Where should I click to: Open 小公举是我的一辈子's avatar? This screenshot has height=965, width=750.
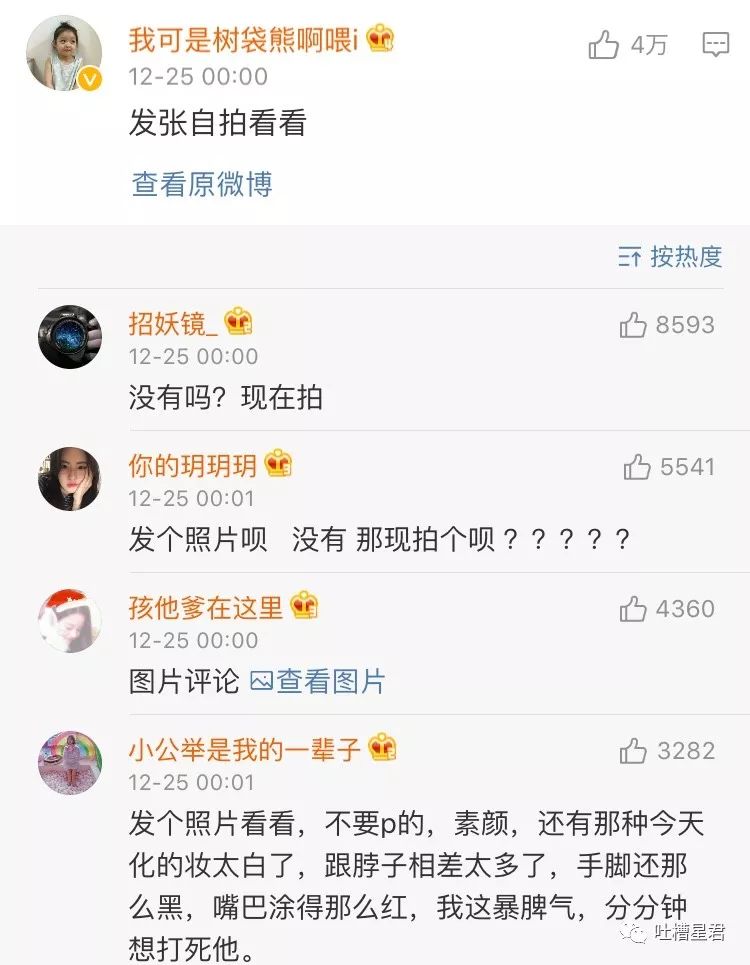pos(69,763)
